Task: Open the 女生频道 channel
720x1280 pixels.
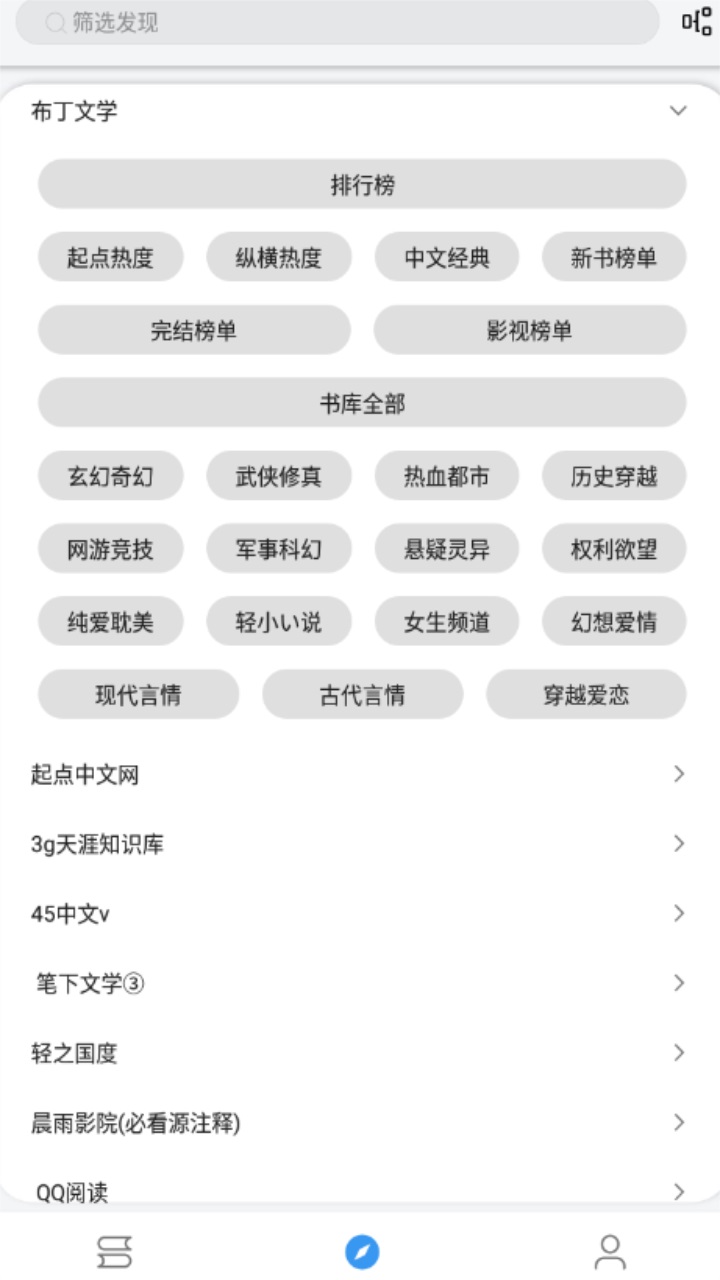Action: pos(447,622)
